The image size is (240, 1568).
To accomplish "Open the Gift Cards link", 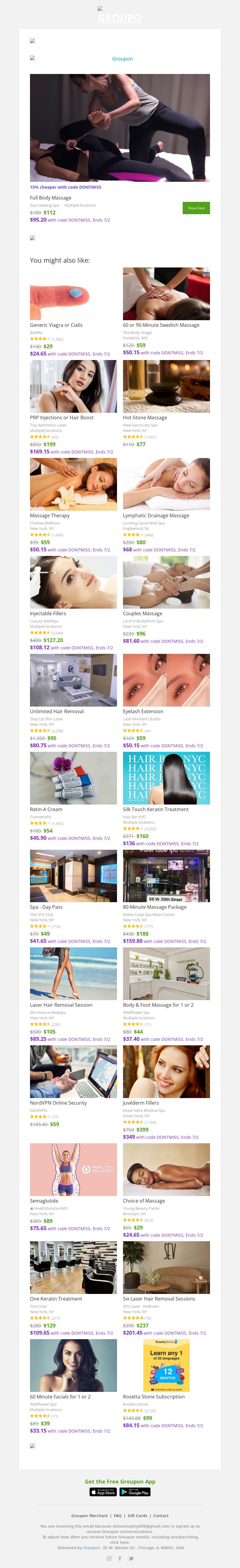I will pyautogui.click(x=137, y=1516).
